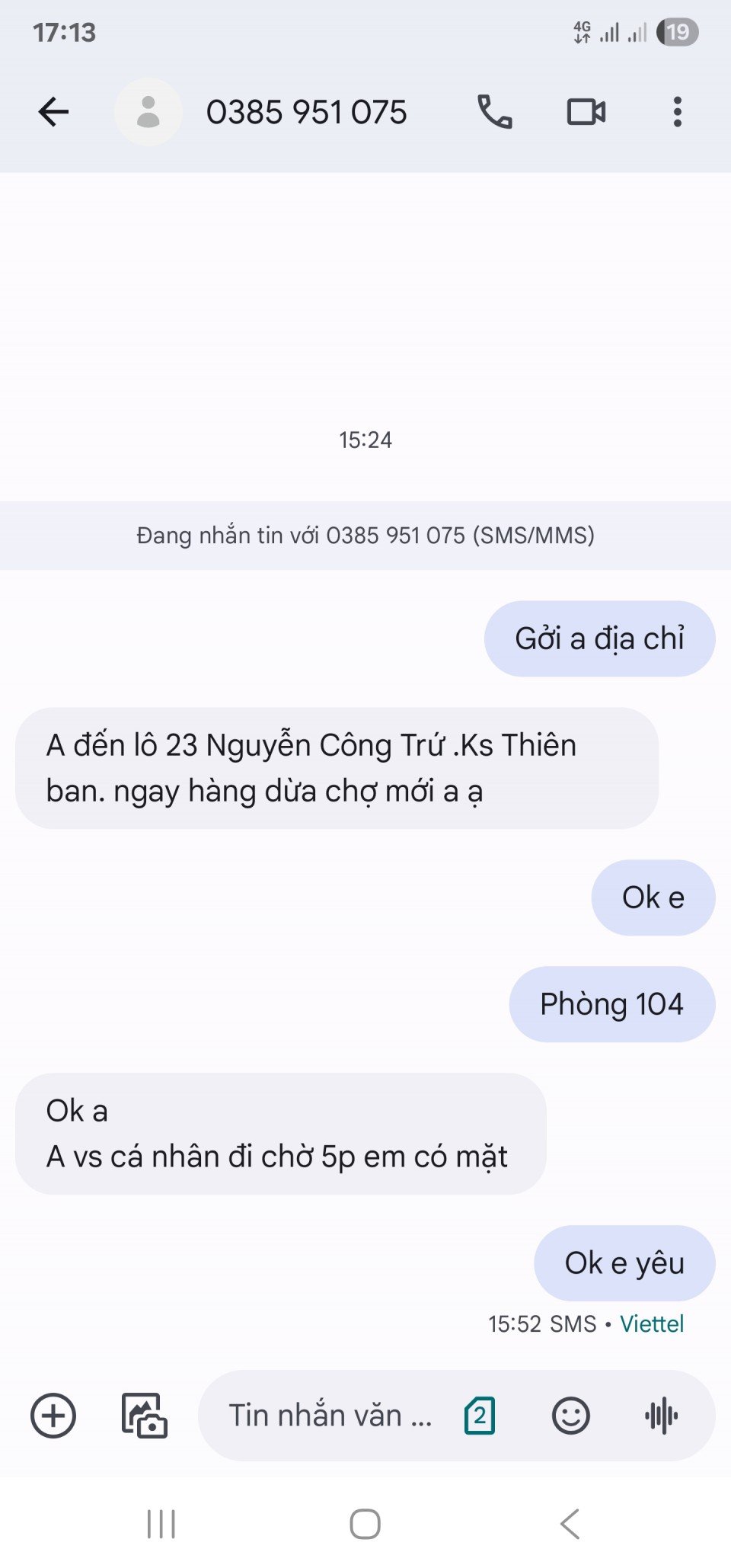The image size is (731, 1568).
Task: Open the emoji picker
Action: click(570, 1416)
